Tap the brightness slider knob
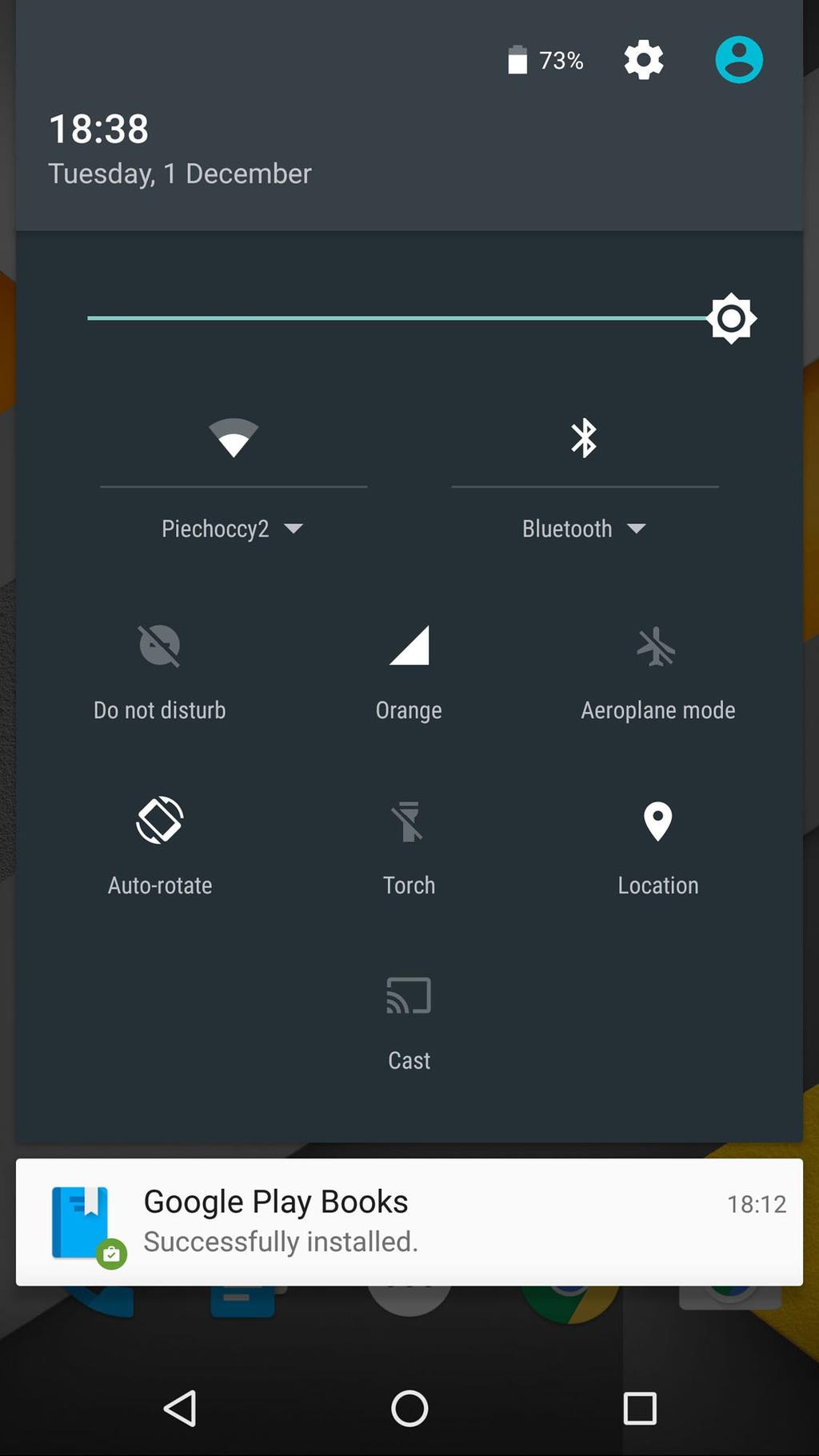Viewport: 819px width, 1456px height. tap(731, 318)
